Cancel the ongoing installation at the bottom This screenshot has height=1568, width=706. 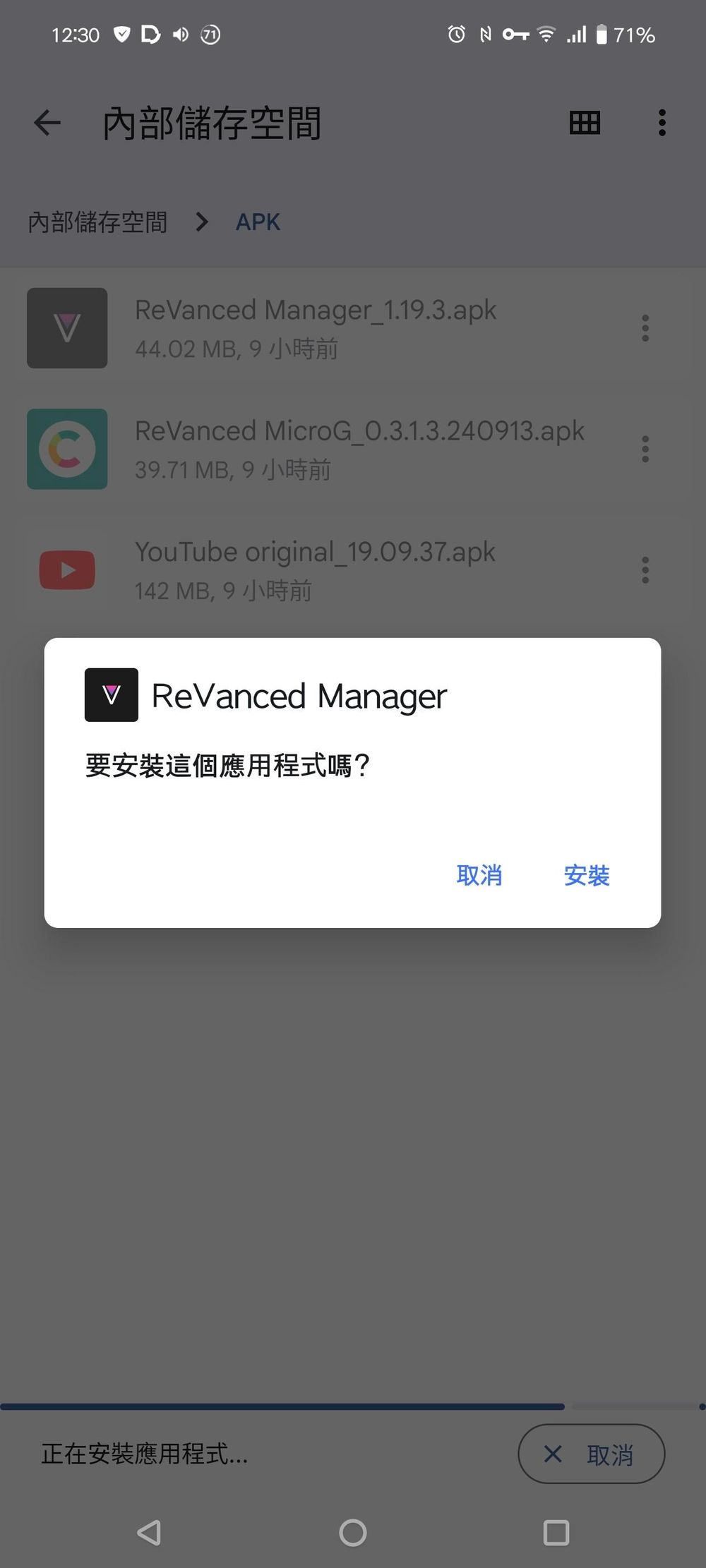pos(592,1454)
